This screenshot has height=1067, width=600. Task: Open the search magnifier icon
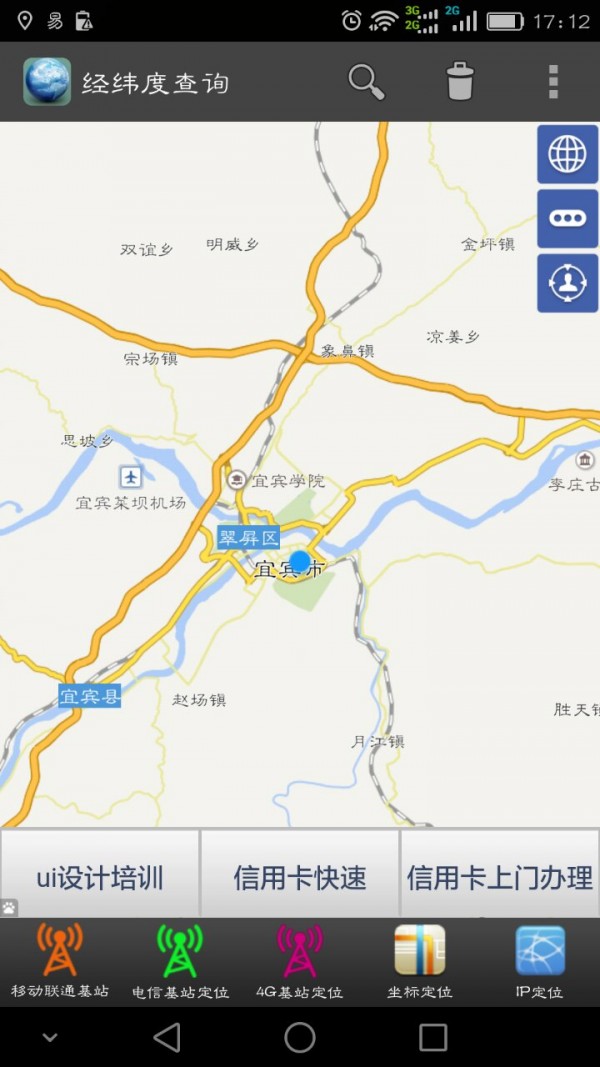click(367, 82)
